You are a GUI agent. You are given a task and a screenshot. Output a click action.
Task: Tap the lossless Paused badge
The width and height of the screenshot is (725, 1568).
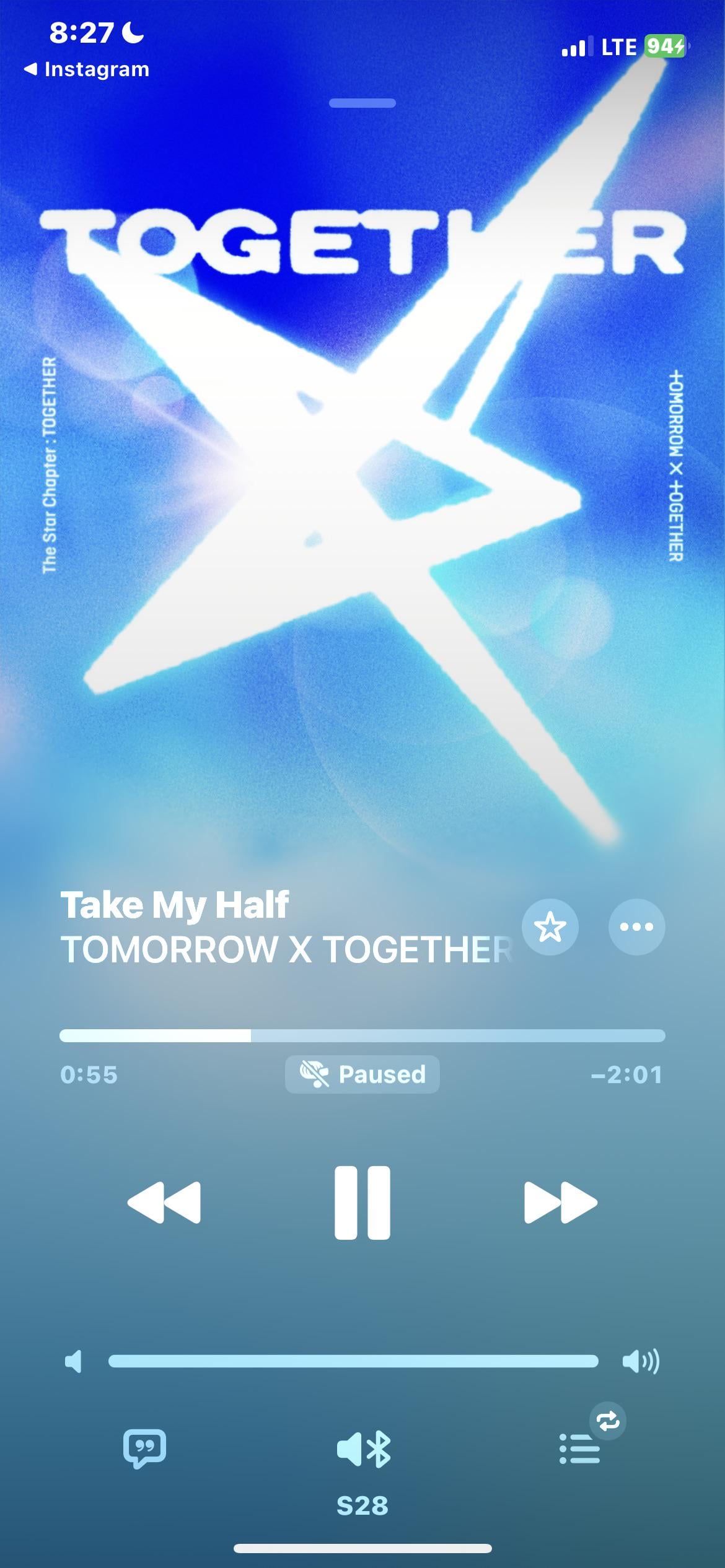[x=362, y=1074]
